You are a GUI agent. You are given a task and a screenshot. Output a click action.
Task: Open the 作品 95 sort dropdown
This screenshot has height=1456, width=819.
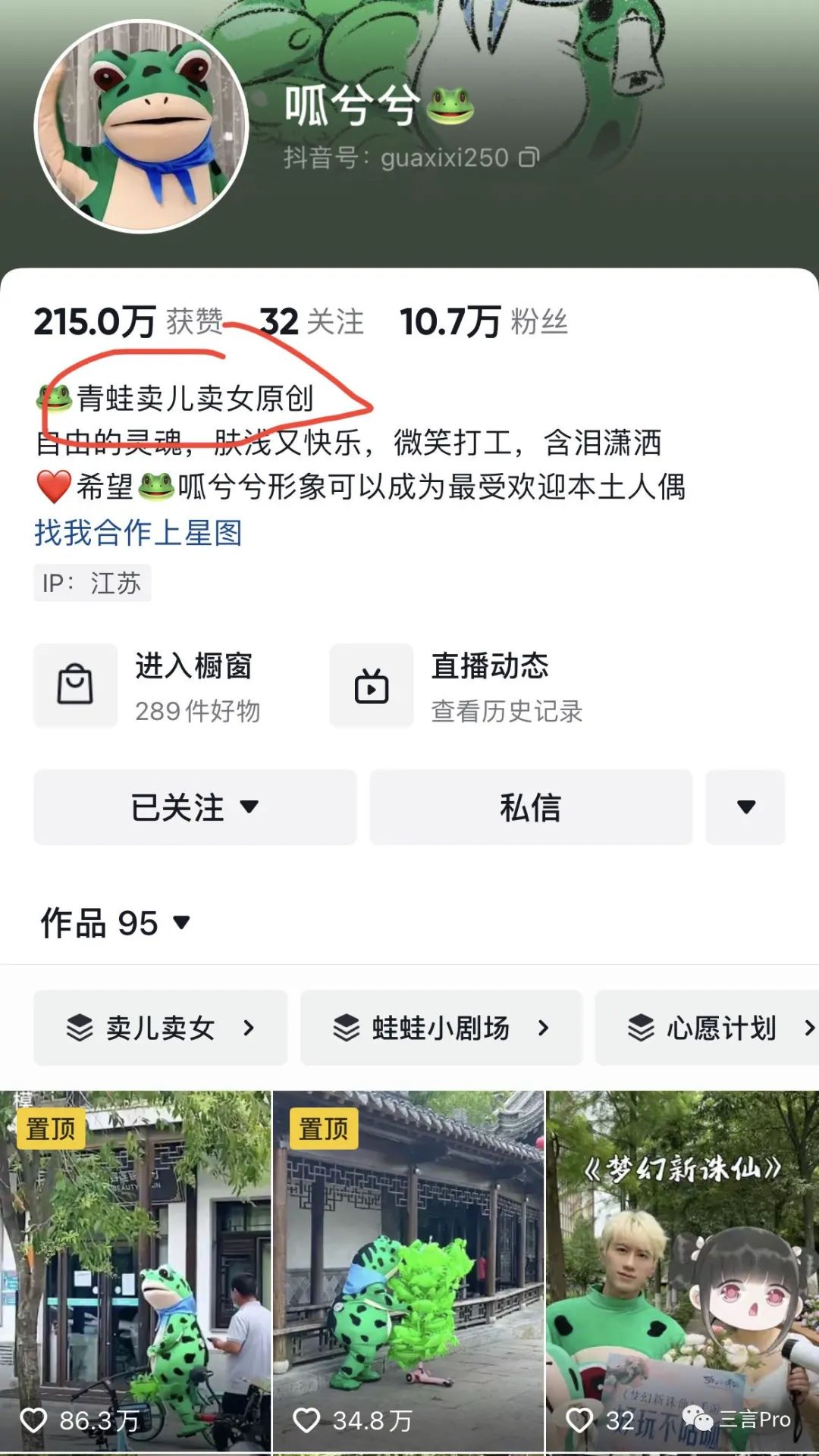coord(115,923)
